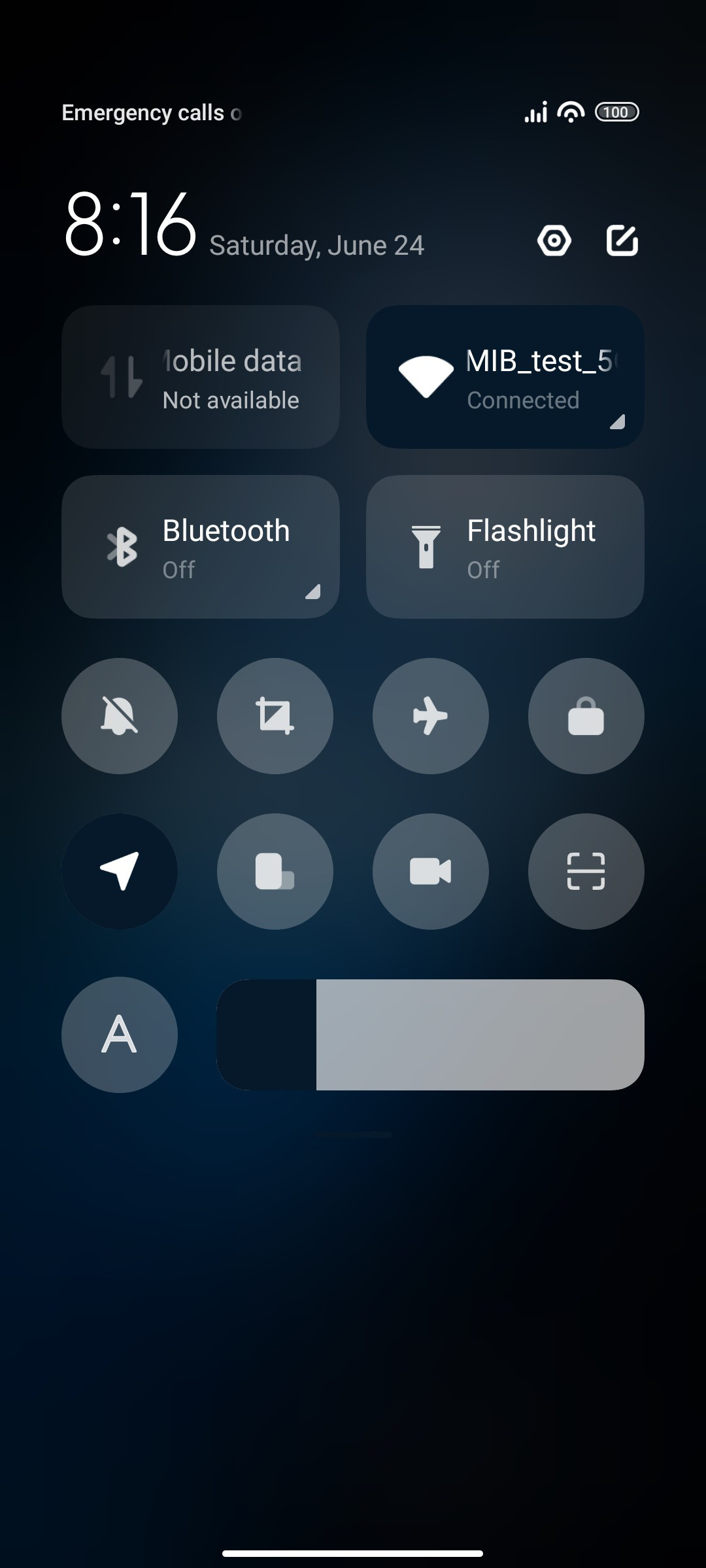Expand Bluetooth devices arrow
Image resolution: width=706 pixels, height=1568 pixels.
click(312, 592)
